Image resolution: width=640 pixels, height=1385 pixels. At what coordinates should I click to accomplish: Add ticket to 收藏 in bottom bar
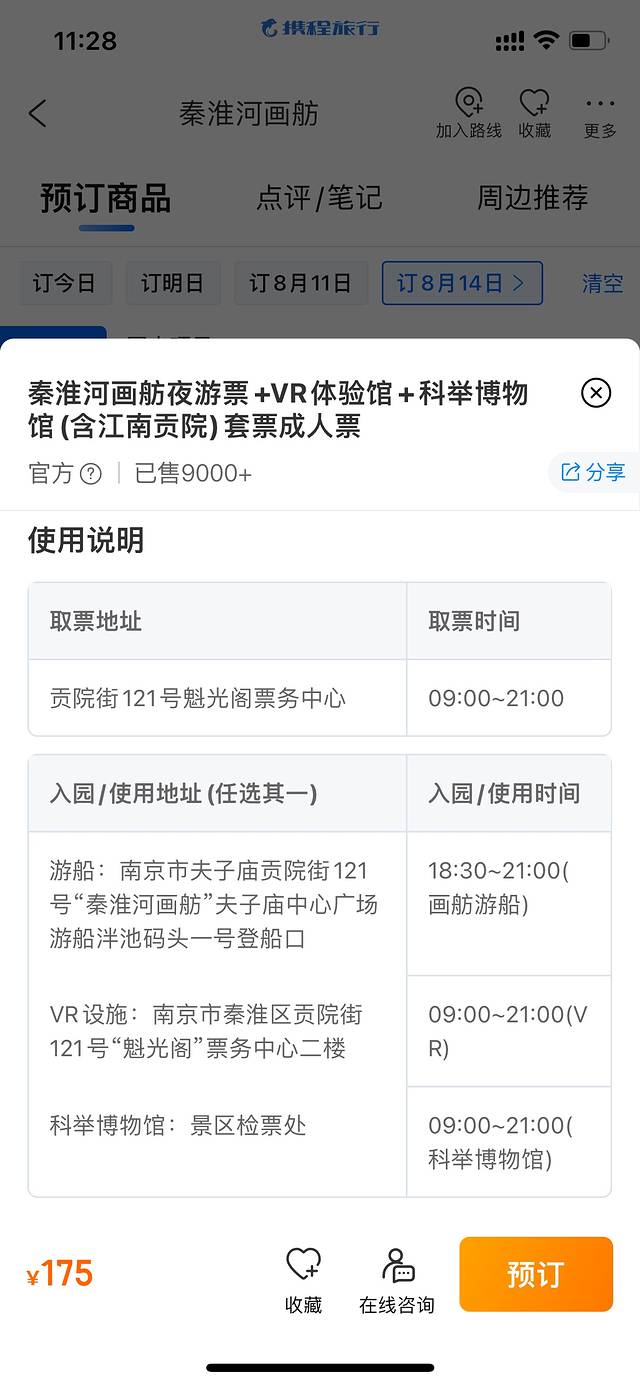[303, 1280]
